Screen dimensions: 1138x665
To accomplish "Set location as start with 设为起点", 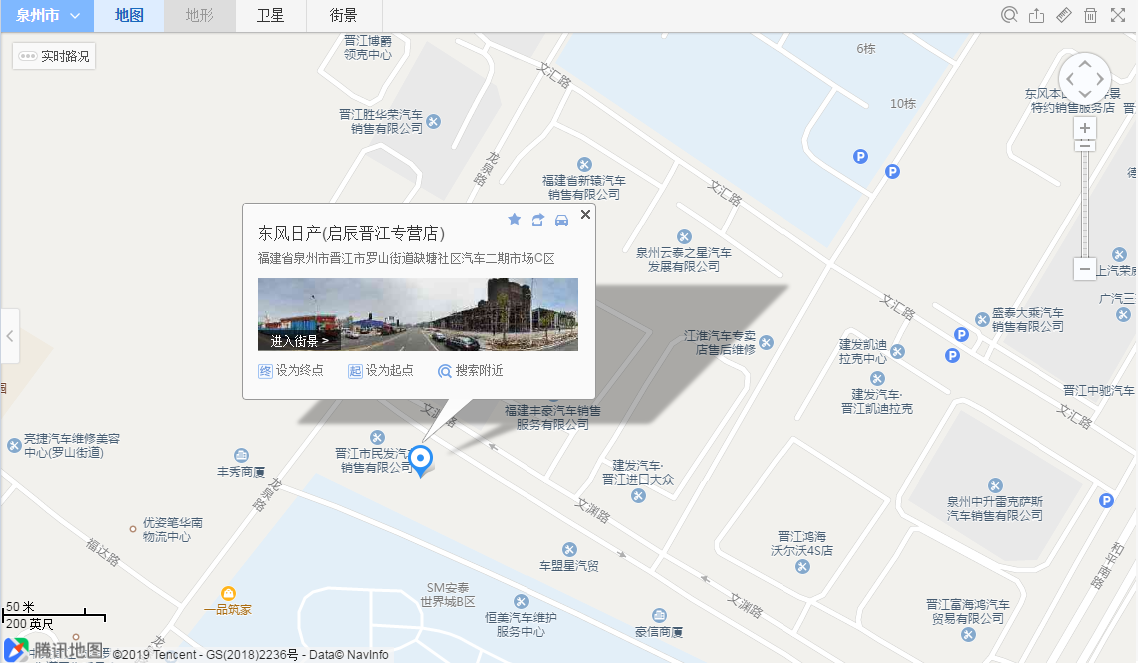I will click(x=380, y=370).
